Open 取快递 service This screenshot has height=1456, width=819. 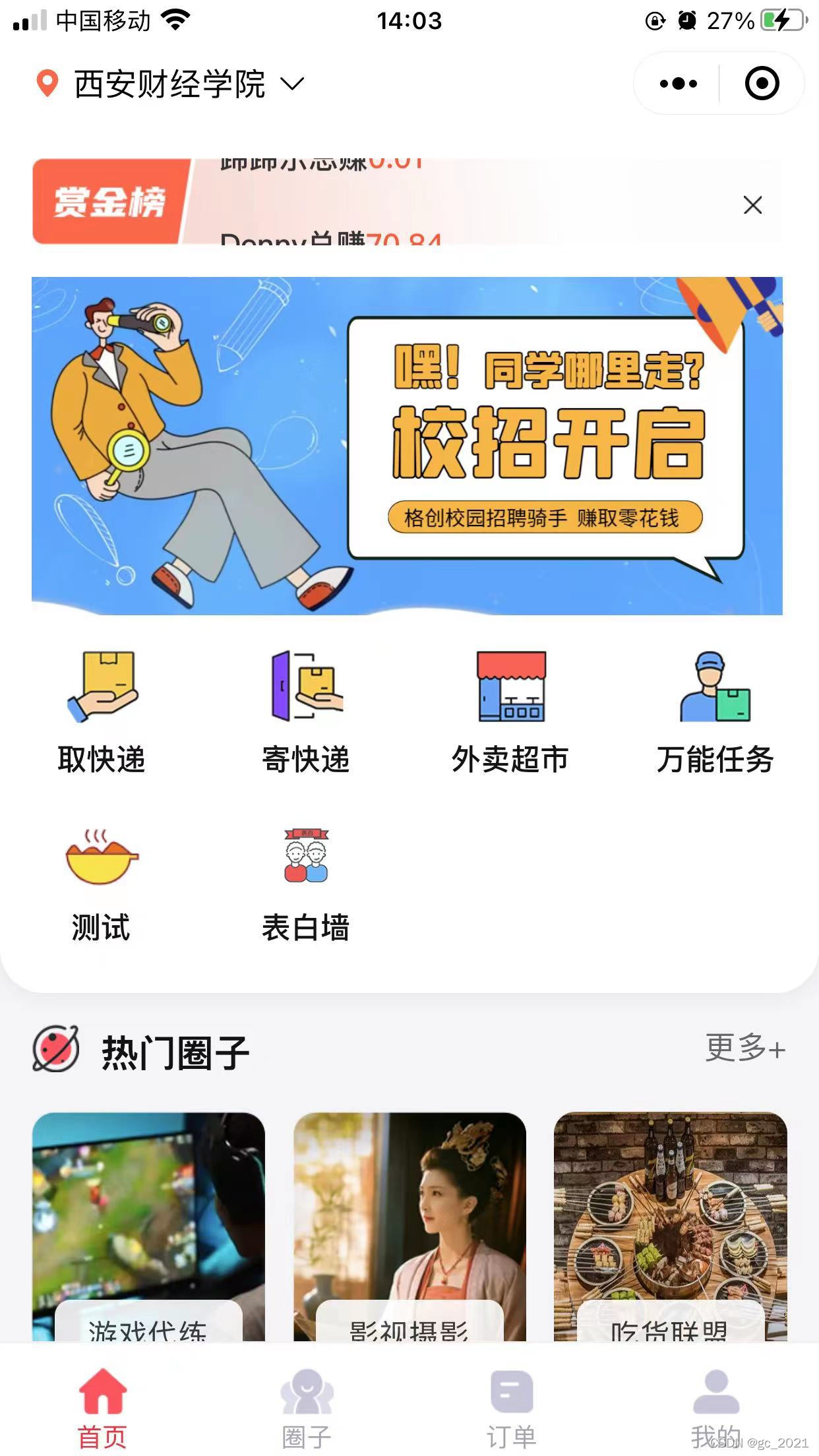[x=102, y=712]
